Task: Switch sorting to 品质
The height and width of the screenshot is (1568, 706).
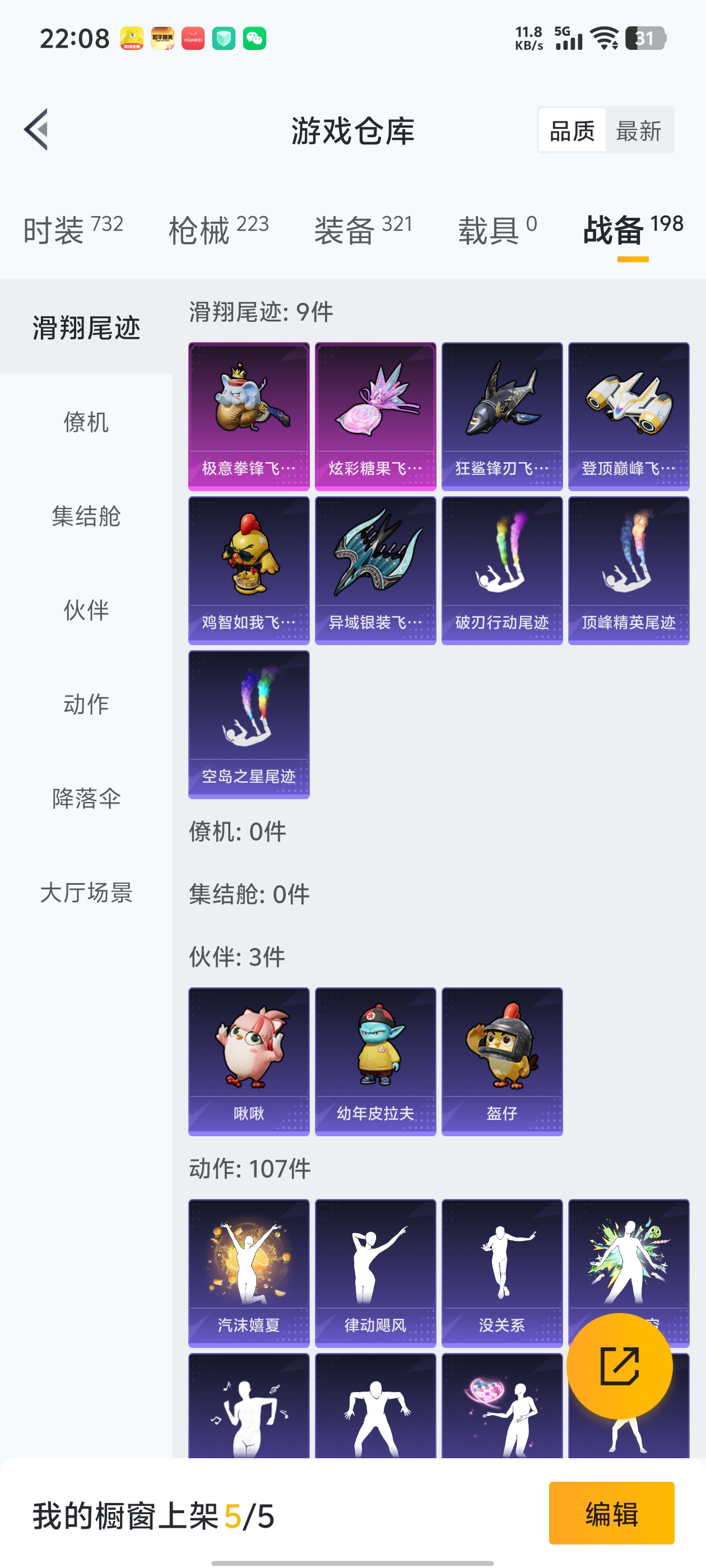Action: [572, 131]
